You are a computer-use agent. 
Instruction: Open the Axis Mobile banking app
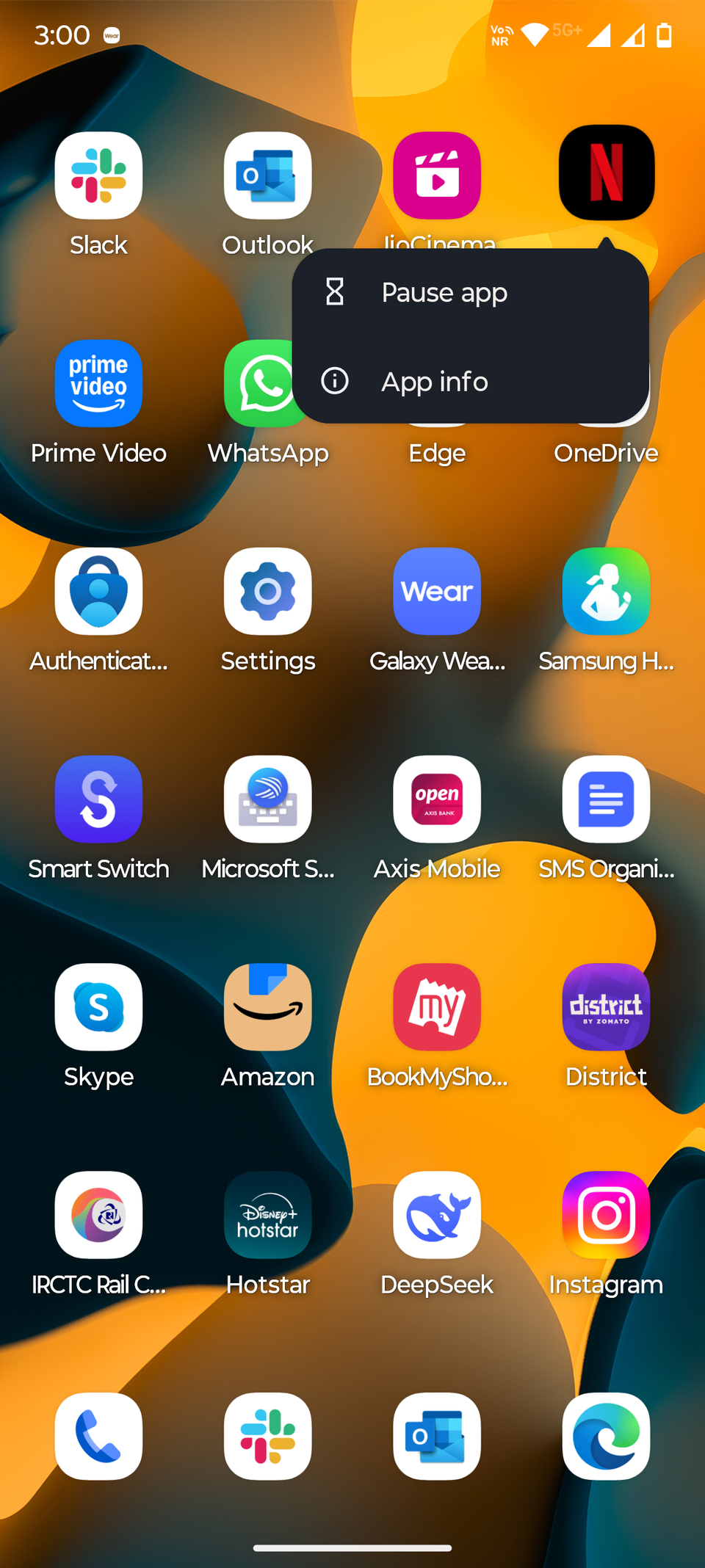pyautogui.click(x=436, y=799)
